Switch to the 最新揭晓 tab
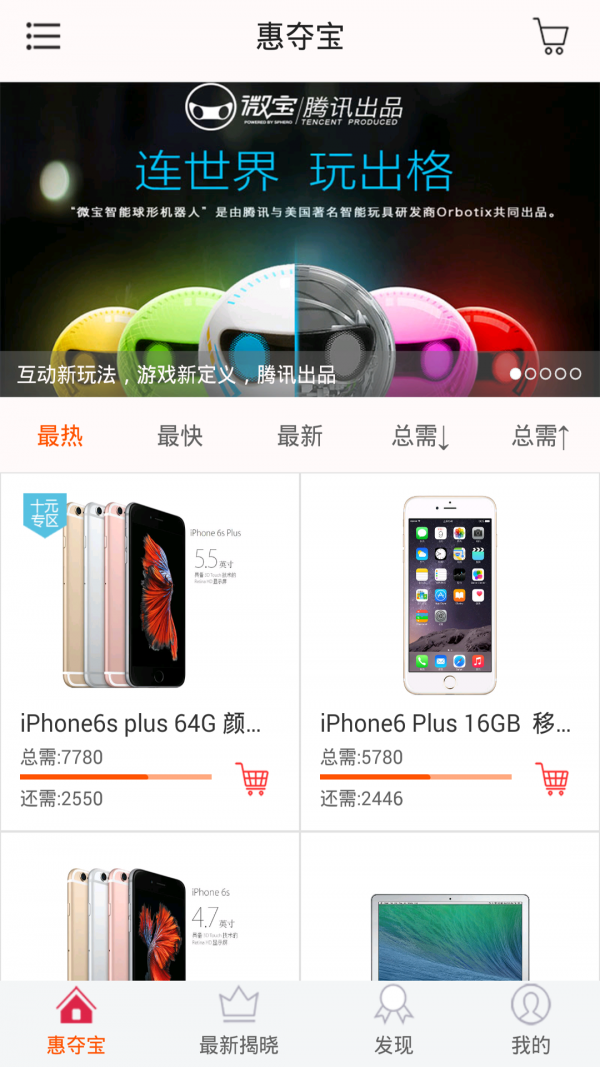 (238, 1022)
